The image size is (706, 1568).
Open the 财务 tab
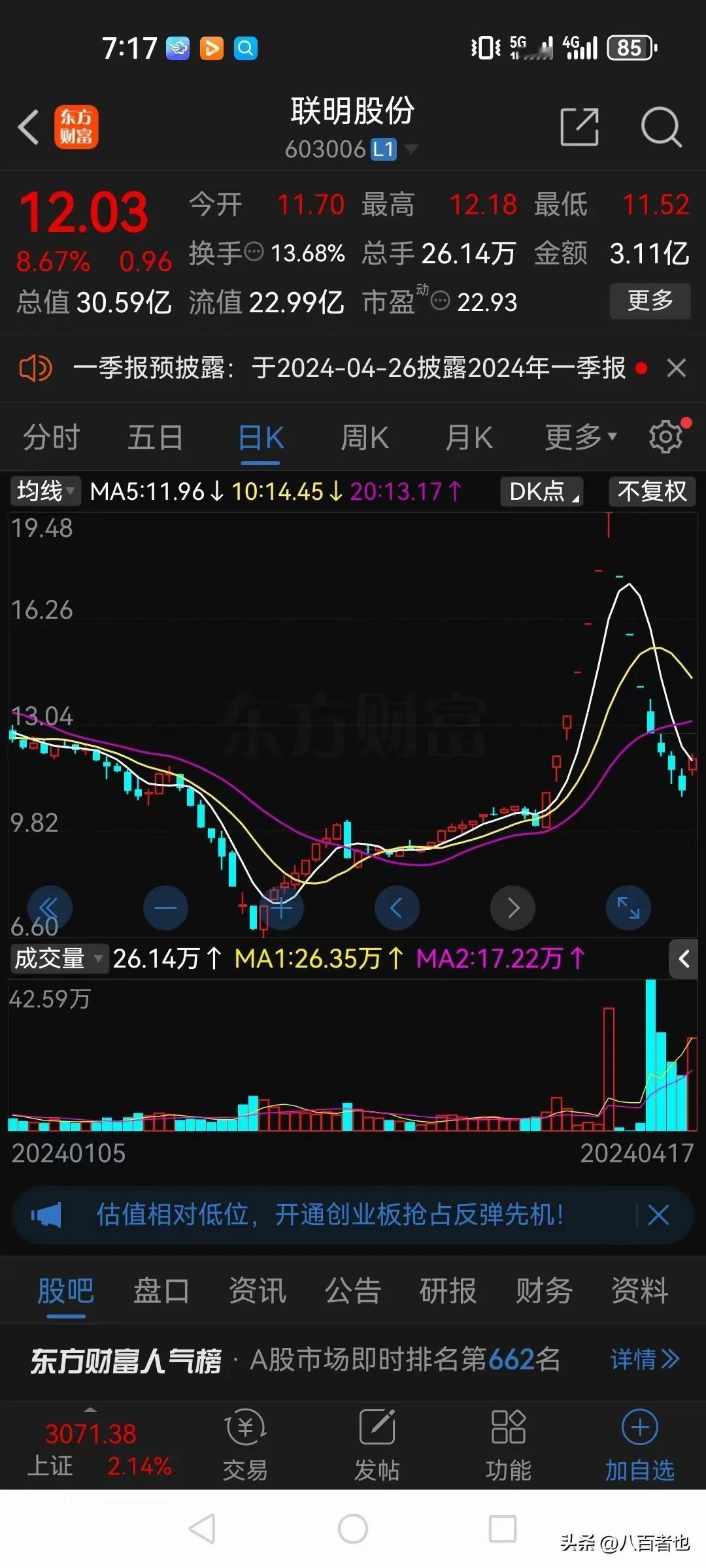pyautogui.click(x=544, y=1291)
